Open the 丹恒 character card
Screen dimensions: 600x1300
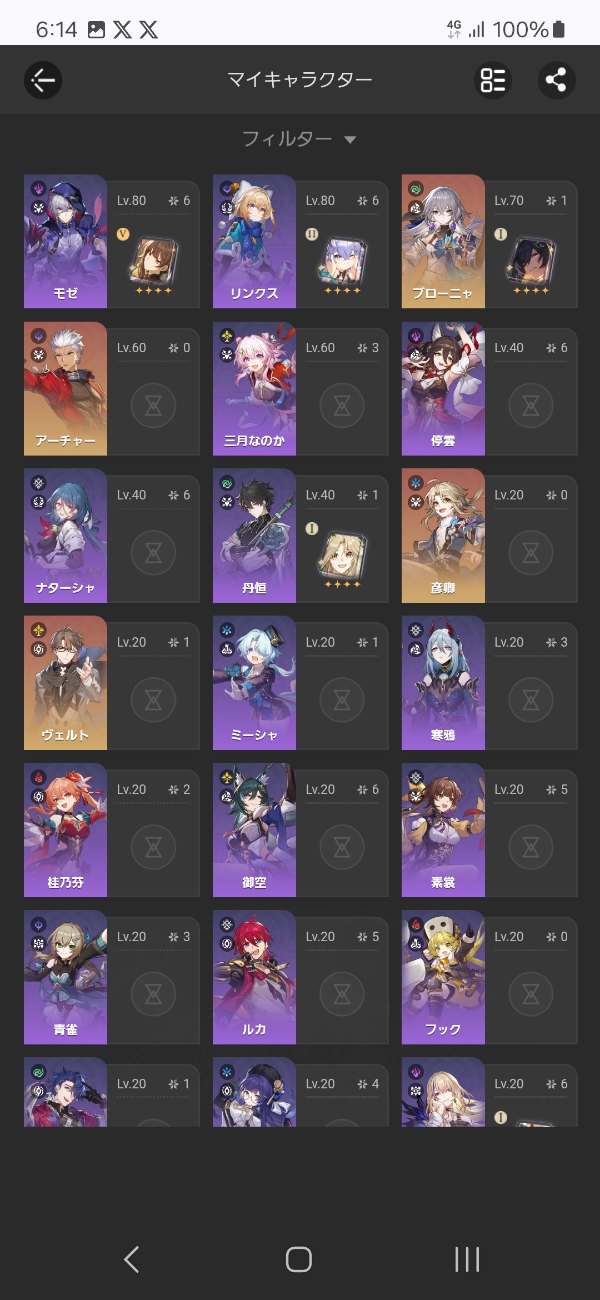[x=254, y=535]
